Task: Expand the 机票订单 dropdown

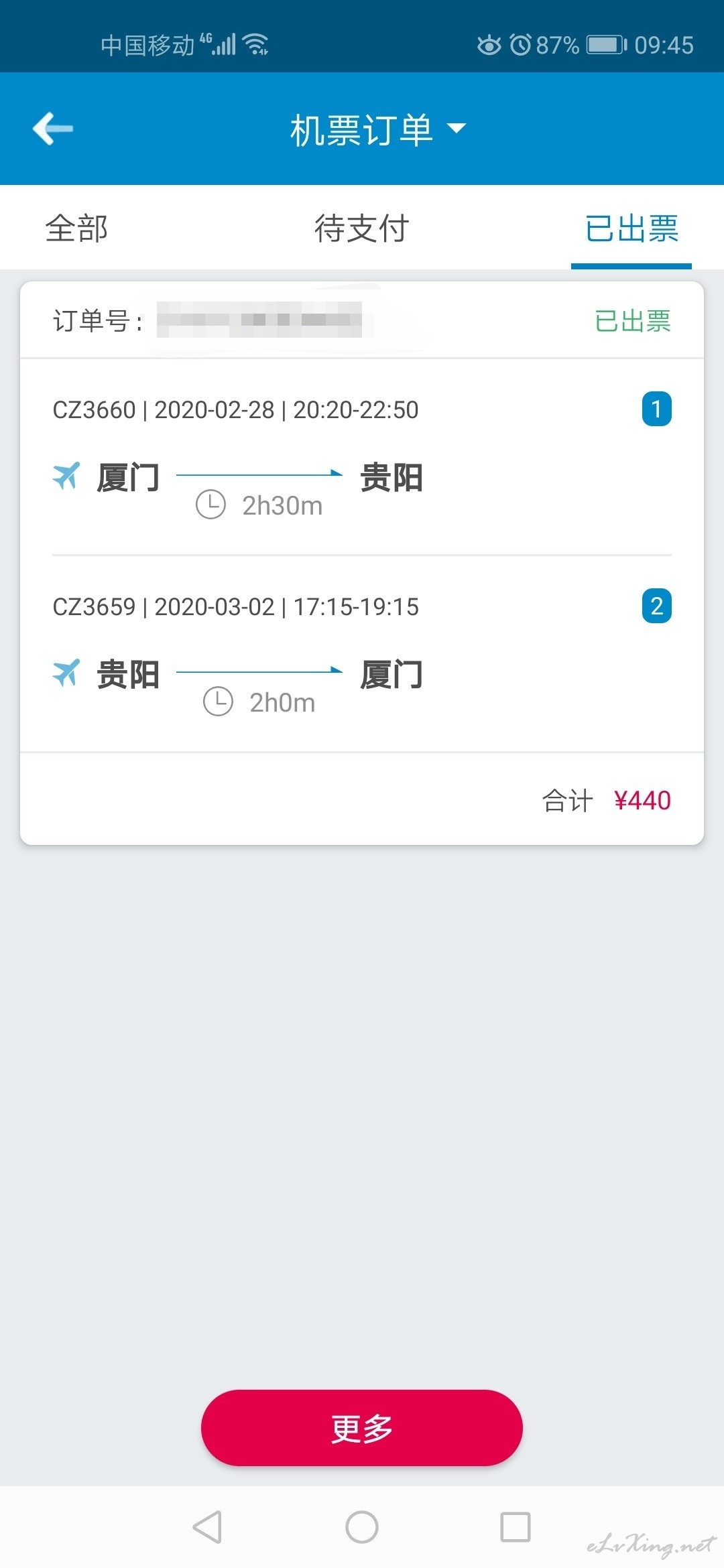Action: click(x=377, y=129)
